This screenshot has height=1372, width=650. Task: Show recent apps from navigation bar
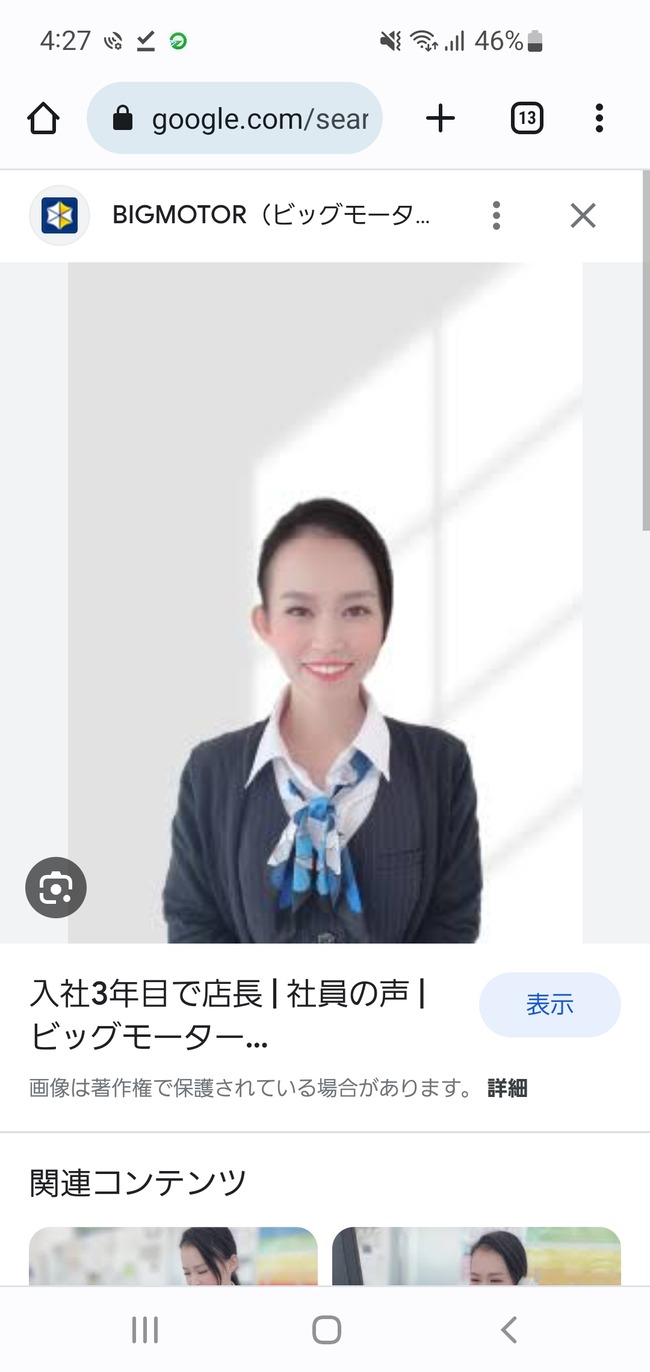pyautogui.click(x=145, y=1329)
